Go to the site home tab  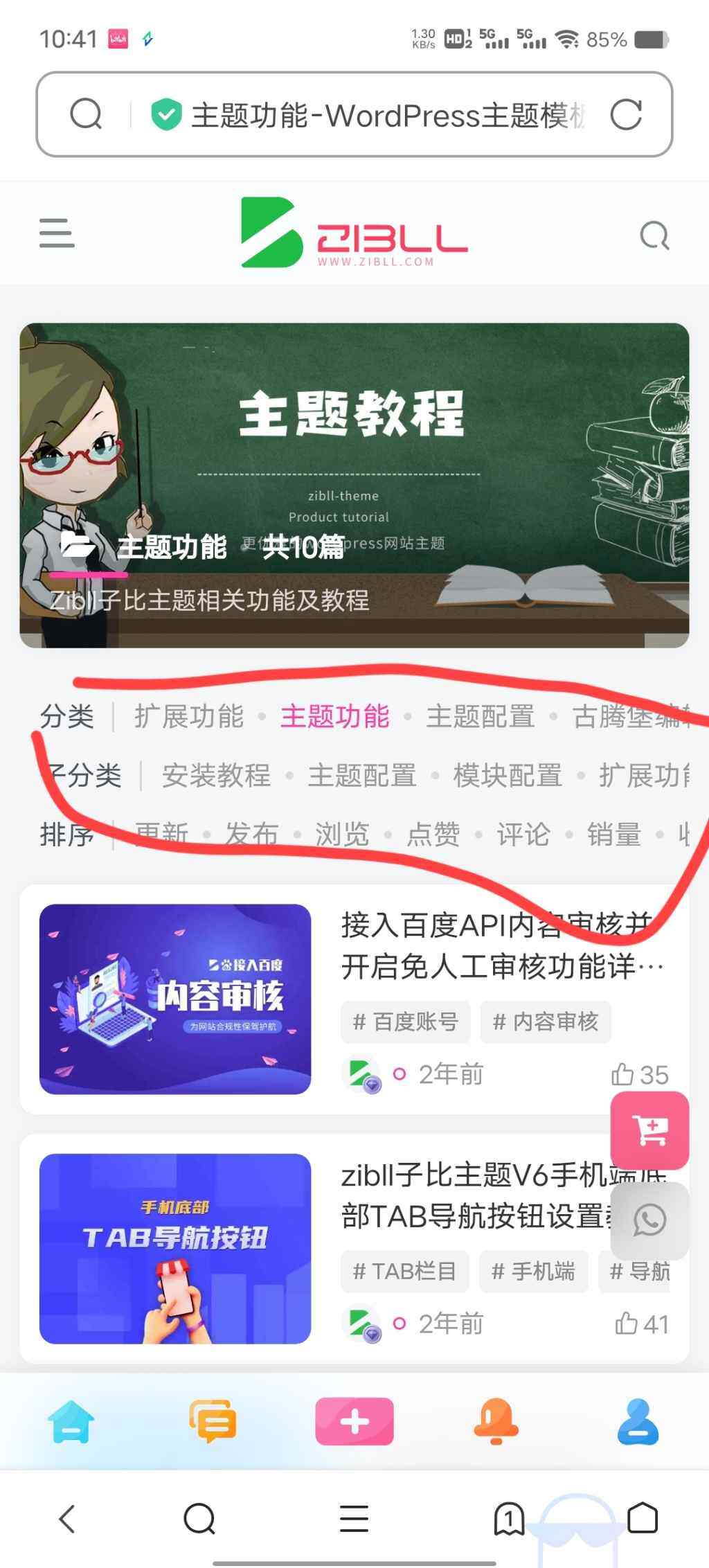(x=71, y=1421)
